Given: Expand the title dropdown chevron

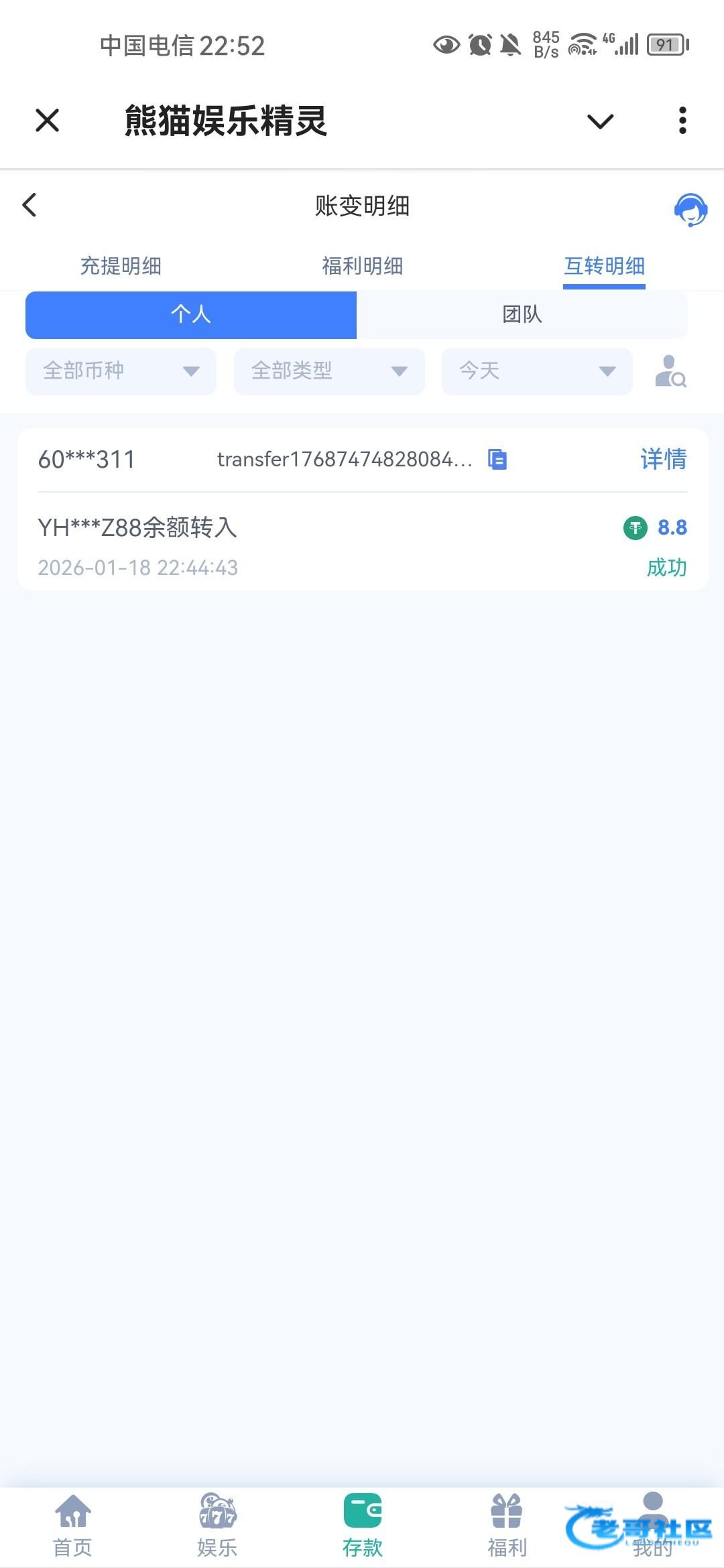Looking at the screenshot, I should point(600,121).
